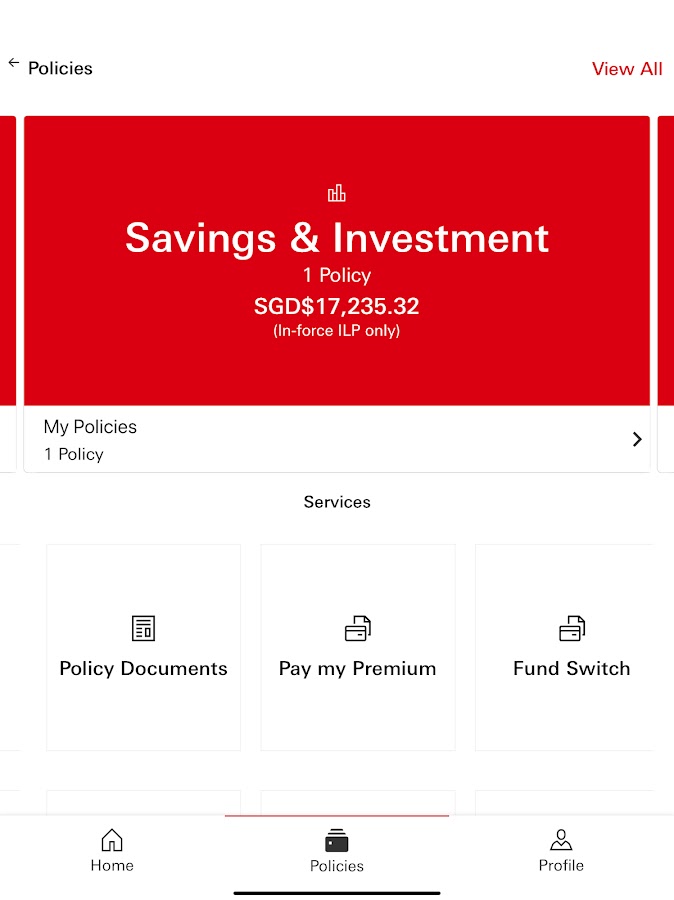The width and height of the screenshot is (674, 900).
Task: Tap the View All link
Action: click(626, 69)
